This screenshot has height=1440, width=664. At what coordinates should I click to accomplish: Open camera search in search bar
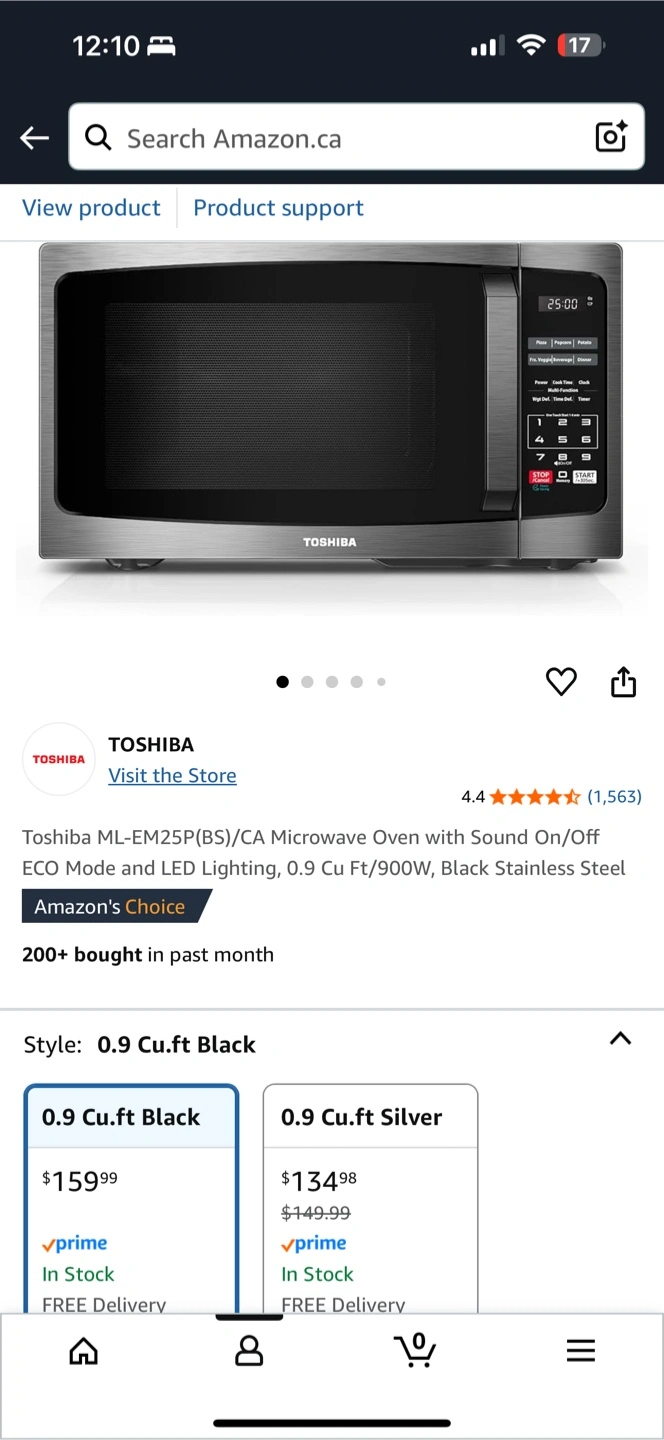(611, 137)
